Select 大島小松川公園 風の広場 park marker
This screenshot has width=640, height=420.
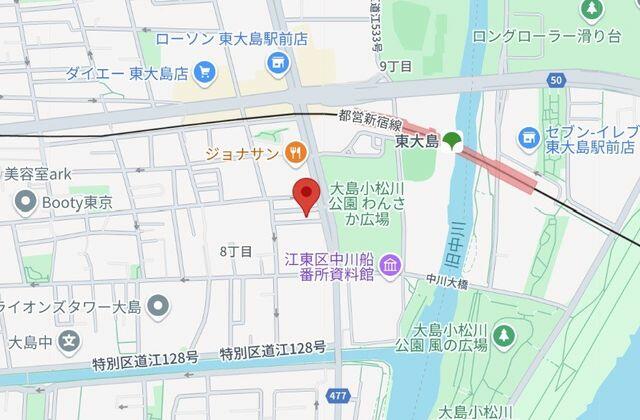[x=504, y=333]
